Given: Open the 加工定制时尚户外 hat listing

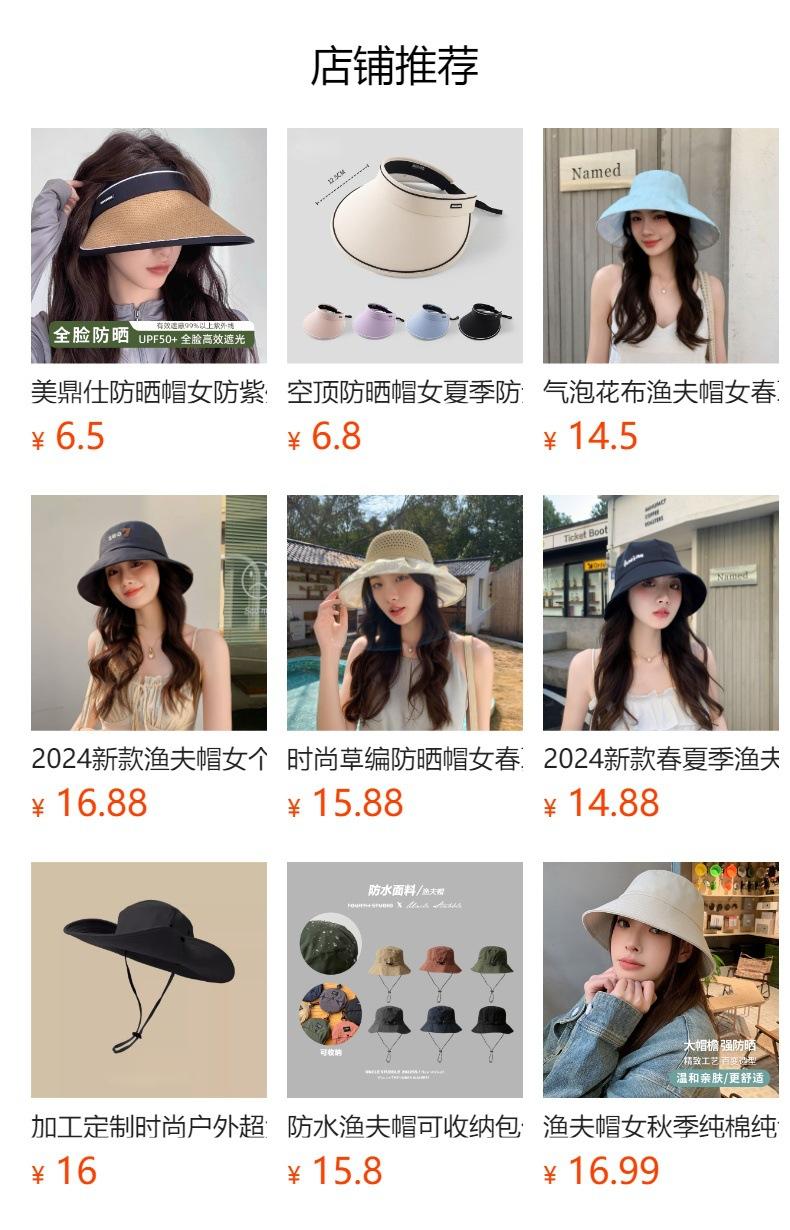Looking at the screenshot, I should pos(149,980).
